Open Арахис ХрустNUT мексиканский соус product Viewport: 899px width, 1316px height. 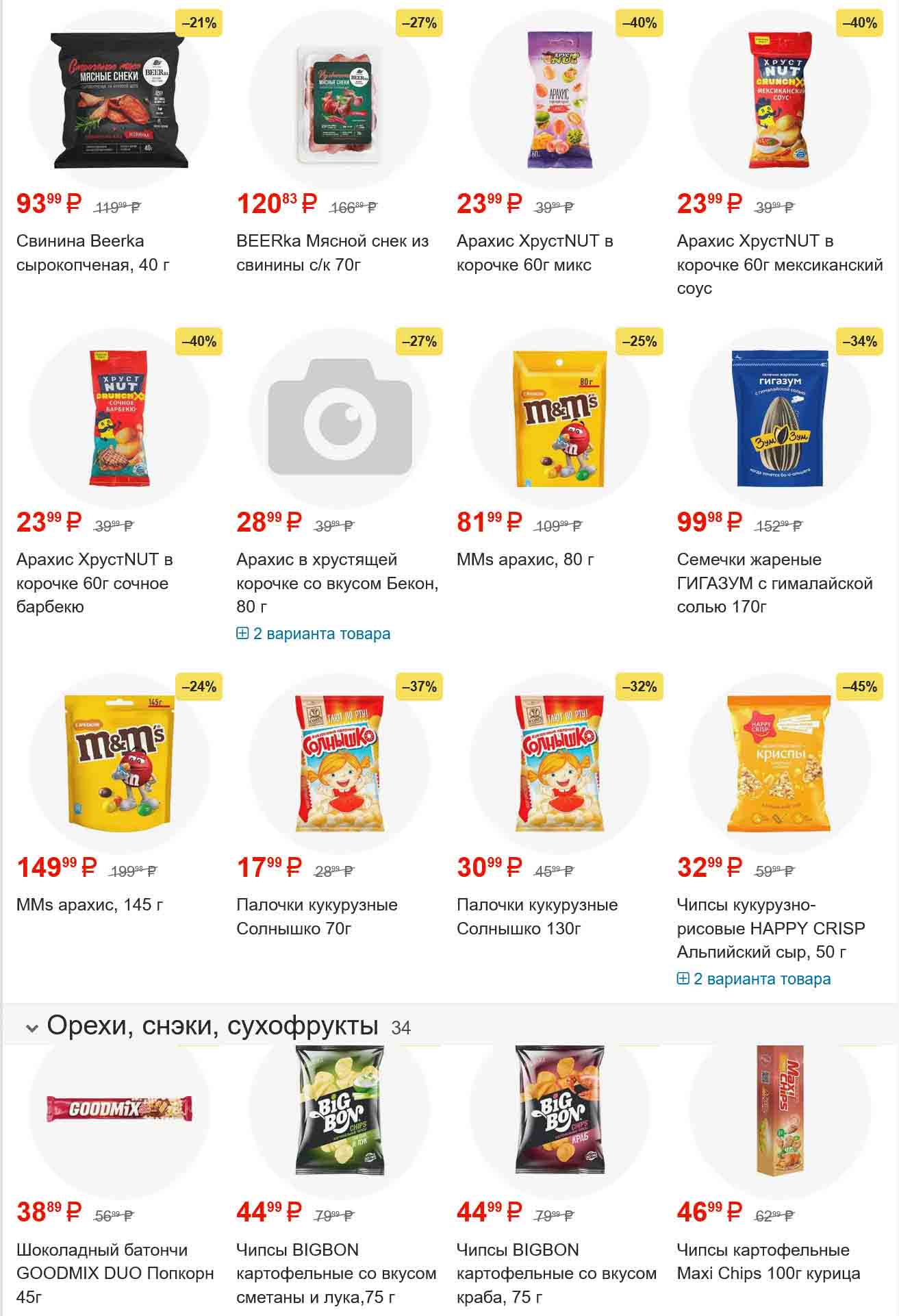[779, 264]
